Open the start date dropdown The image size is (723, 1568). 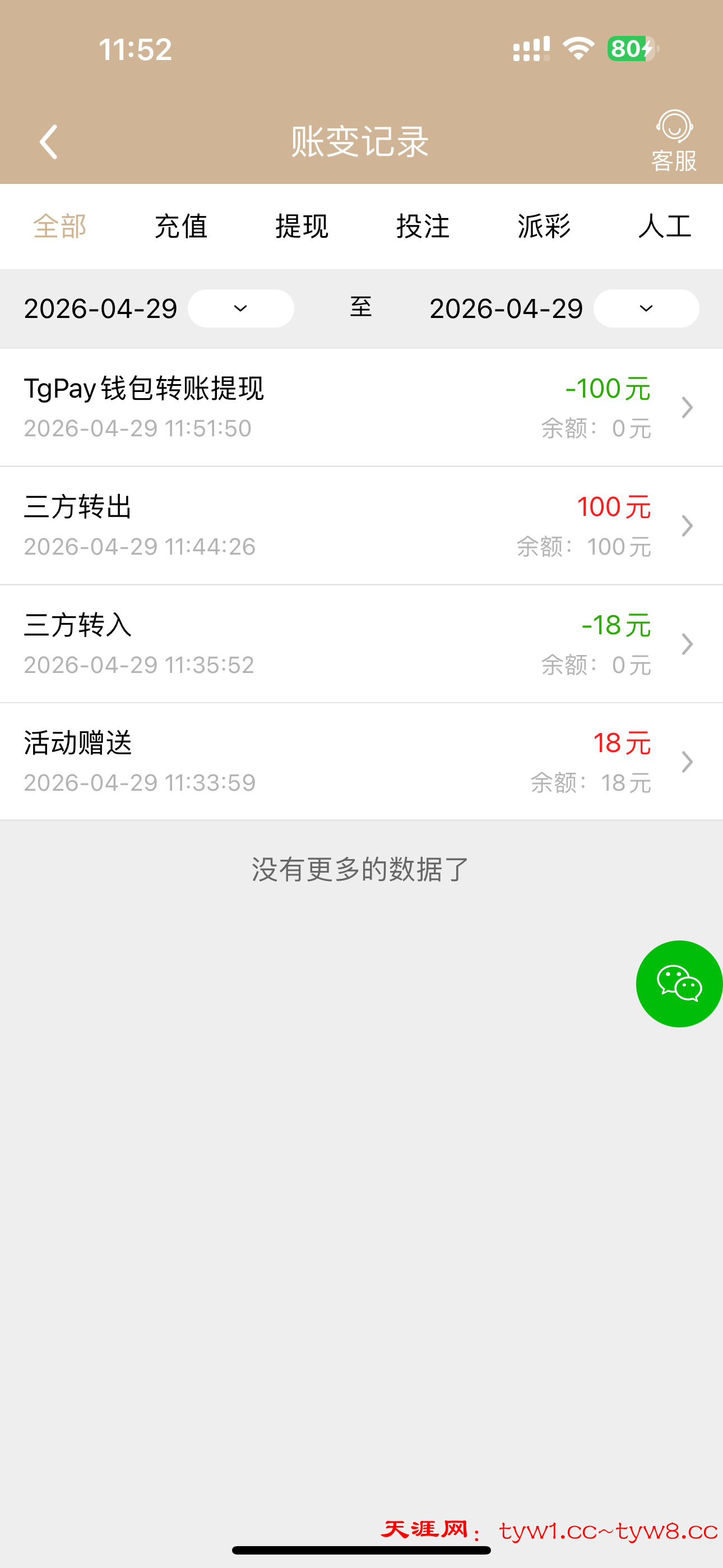point(240,308)
